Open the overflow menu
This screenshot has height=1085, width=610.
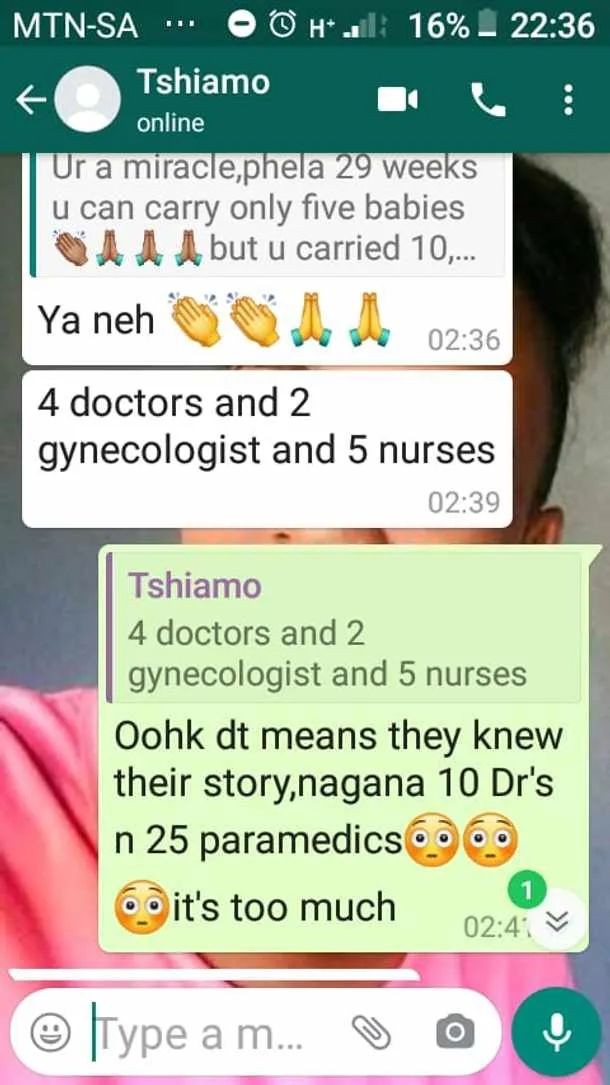coord(568,99)
